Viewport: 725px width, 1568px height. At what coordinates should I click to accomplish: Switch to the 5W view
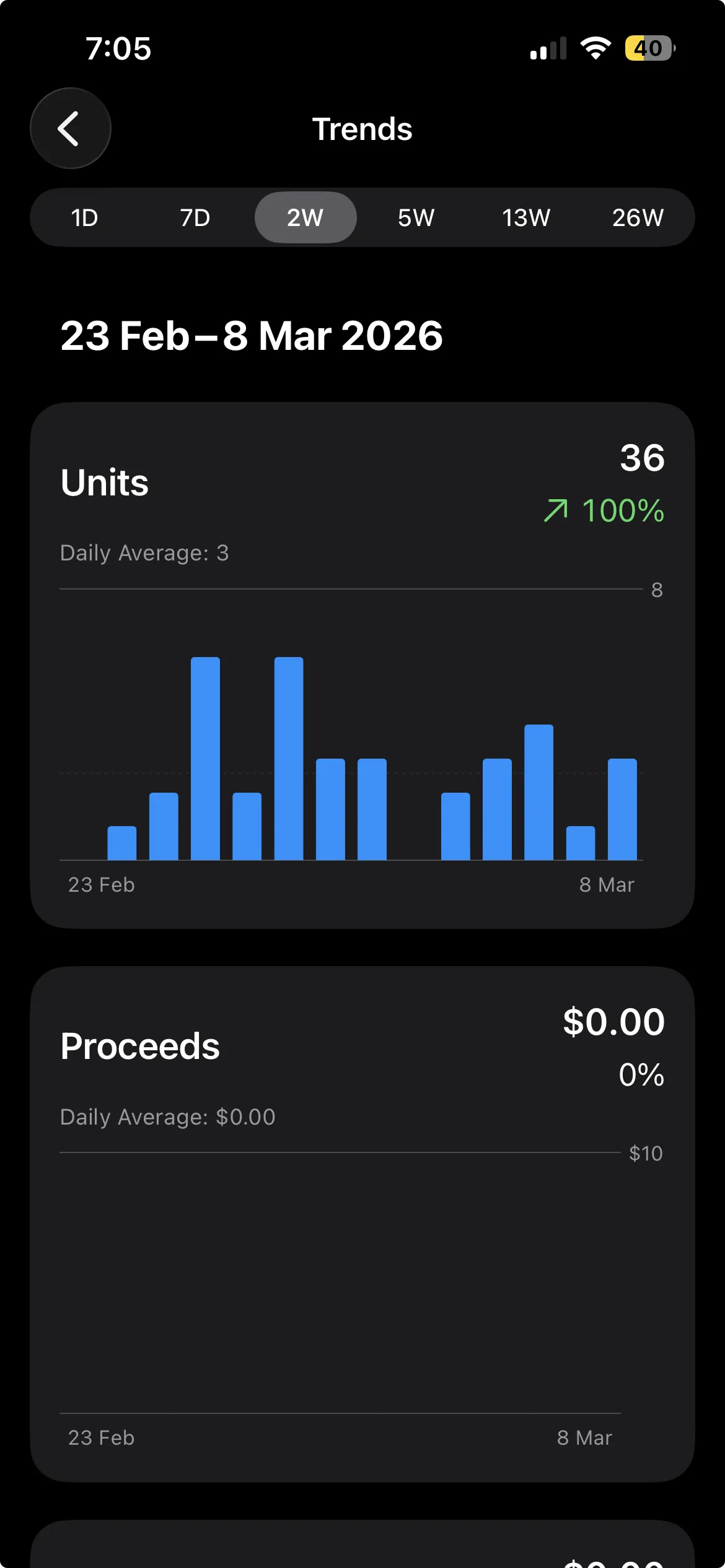tap(416, 217)
